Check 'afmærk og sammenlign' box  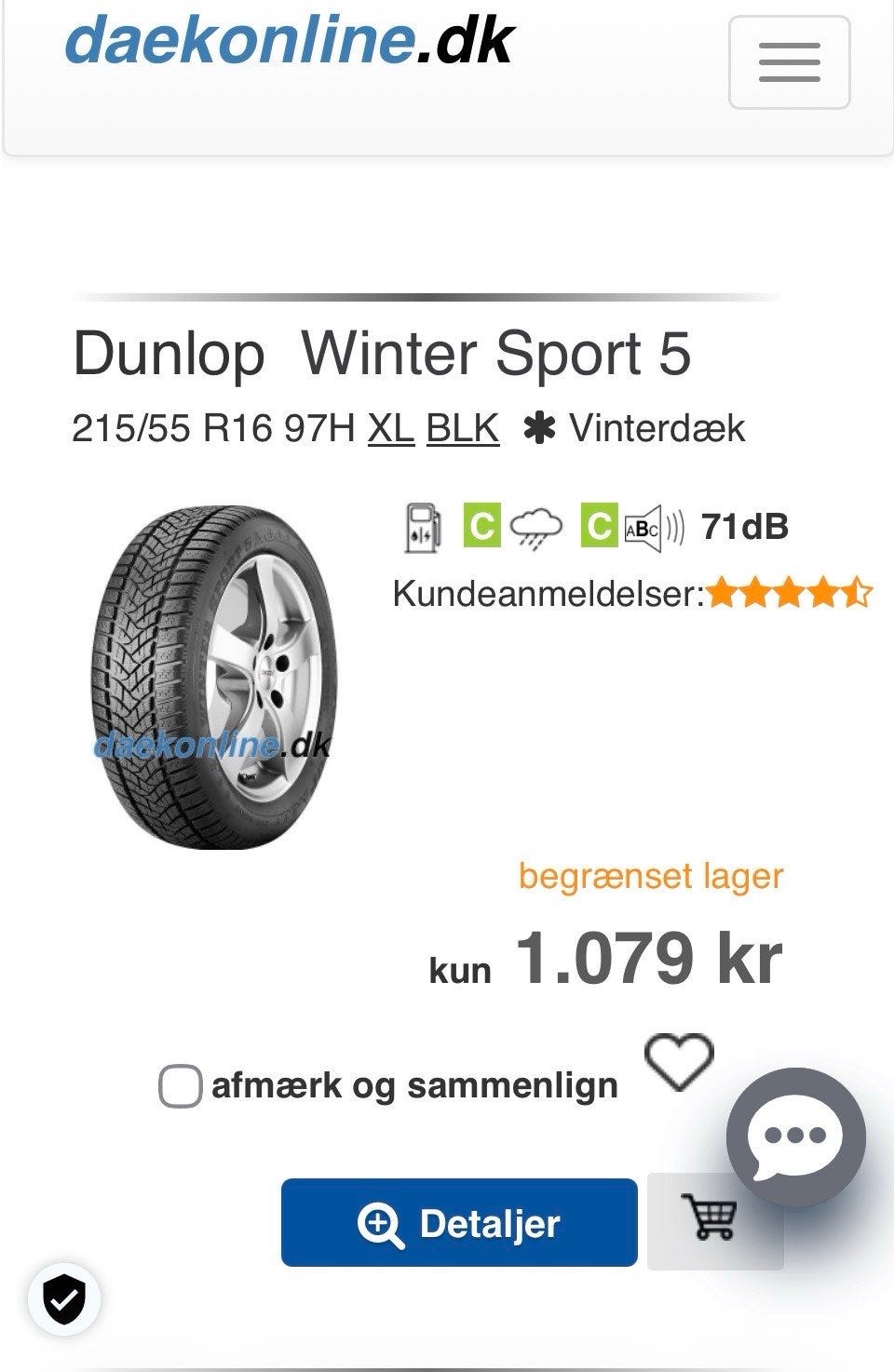(180, 1086)
